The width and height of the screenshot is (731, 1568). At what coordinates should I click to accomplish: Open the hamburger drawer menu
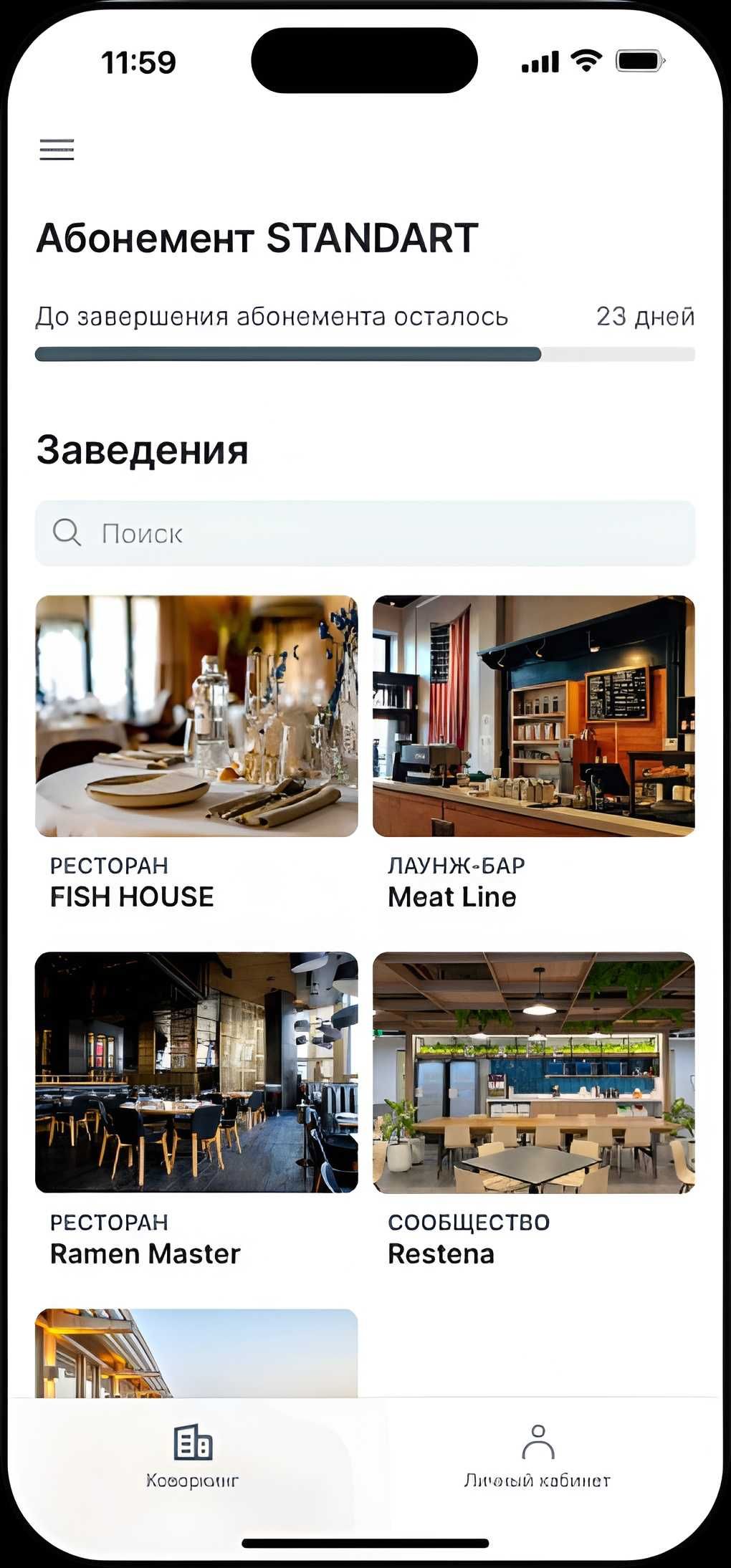(57, 150)
